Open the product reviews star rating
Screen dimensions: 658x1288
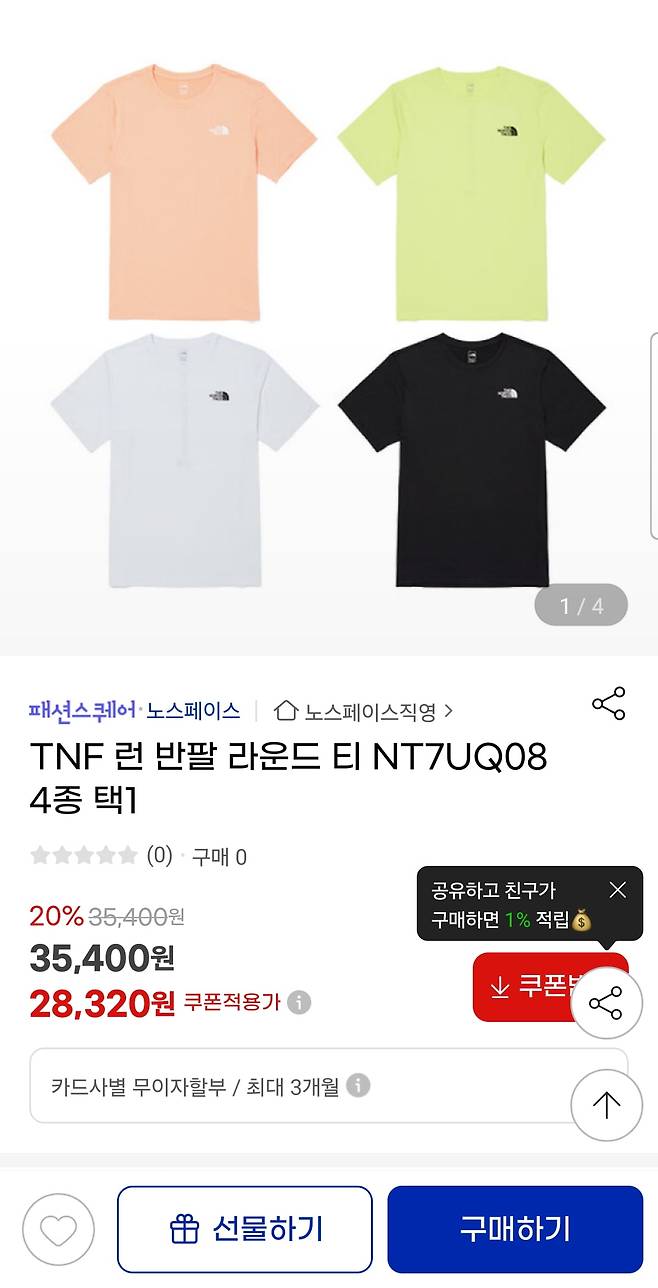pos(84,855)
